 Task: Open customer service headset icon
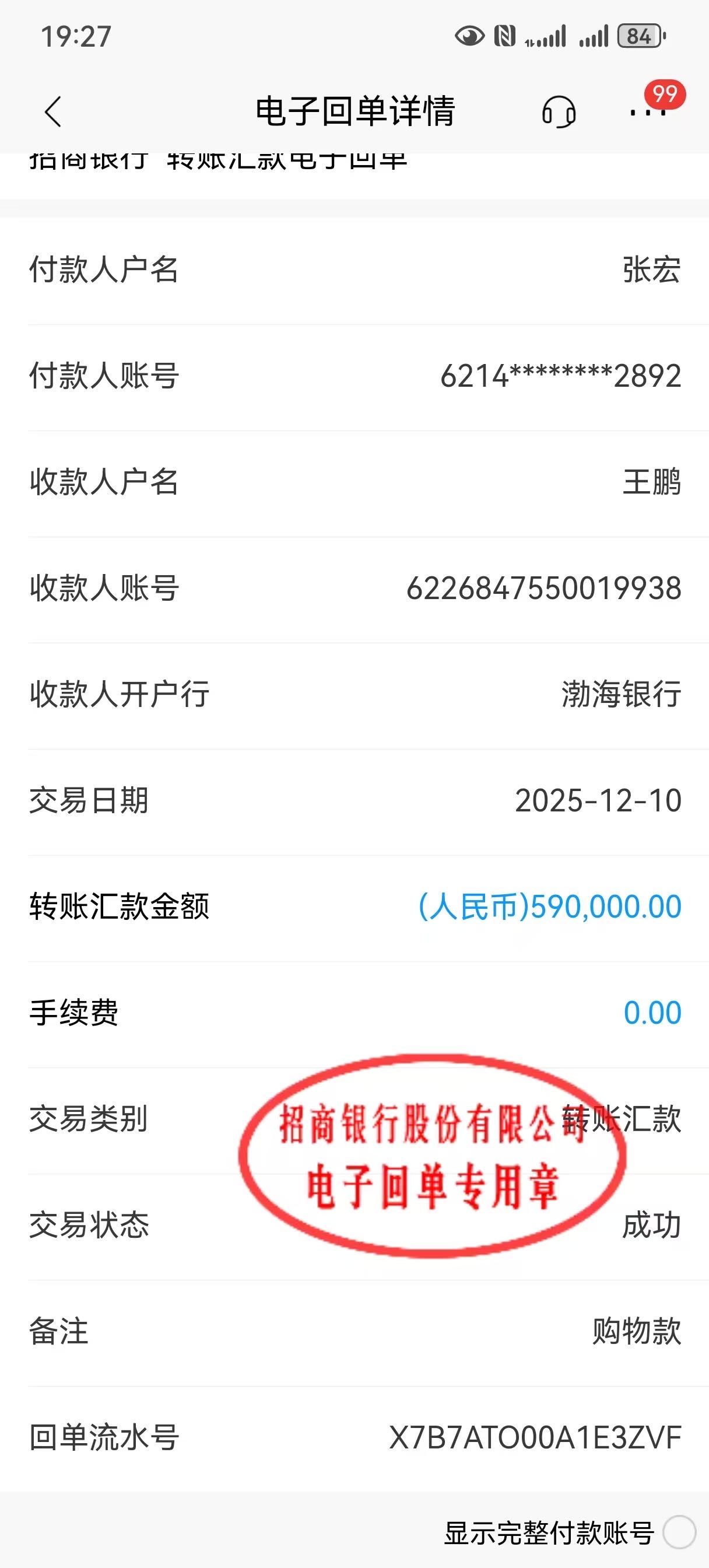(x=558, y=112)
